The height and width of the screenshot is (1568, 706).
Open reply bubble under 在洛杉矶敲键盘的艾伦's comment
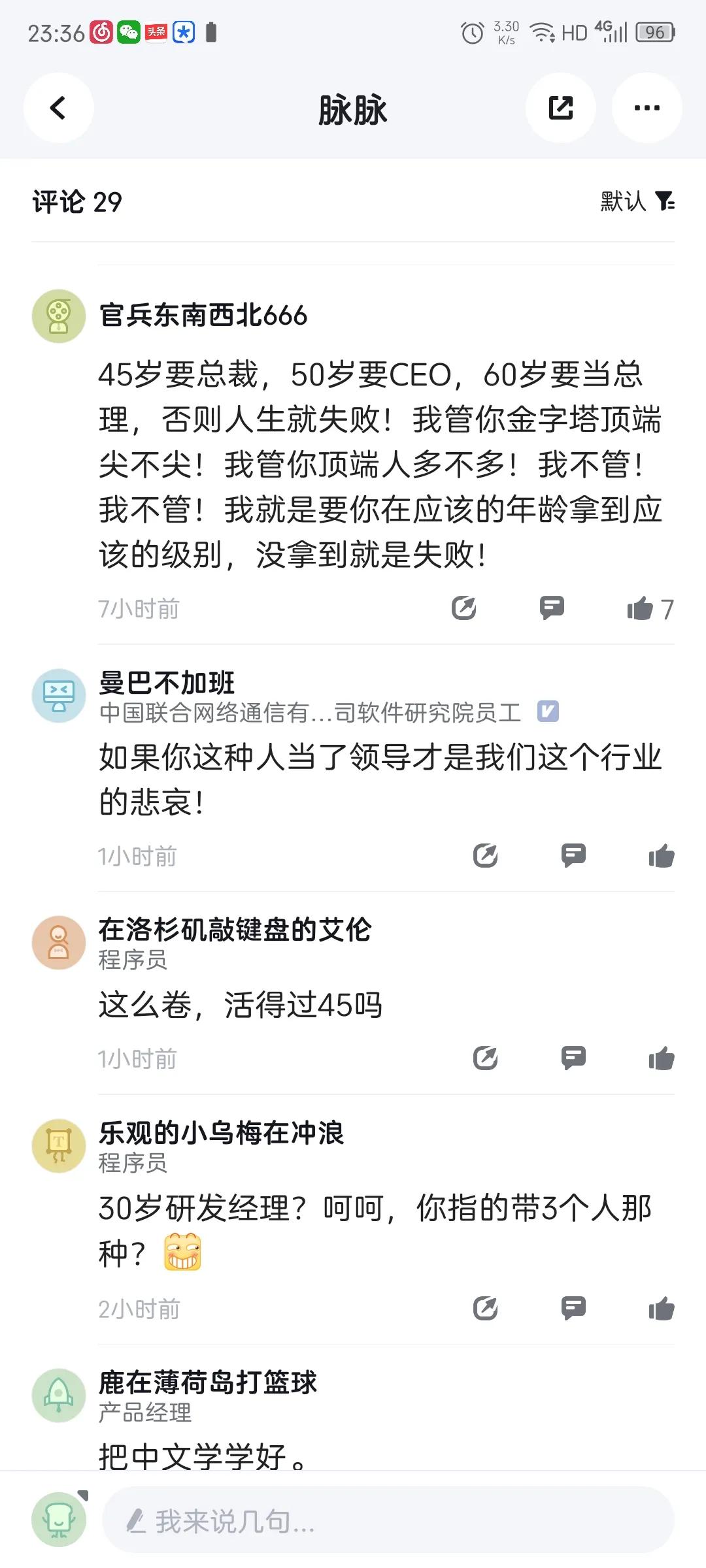pyautogui.click(x=573, y=1058)
